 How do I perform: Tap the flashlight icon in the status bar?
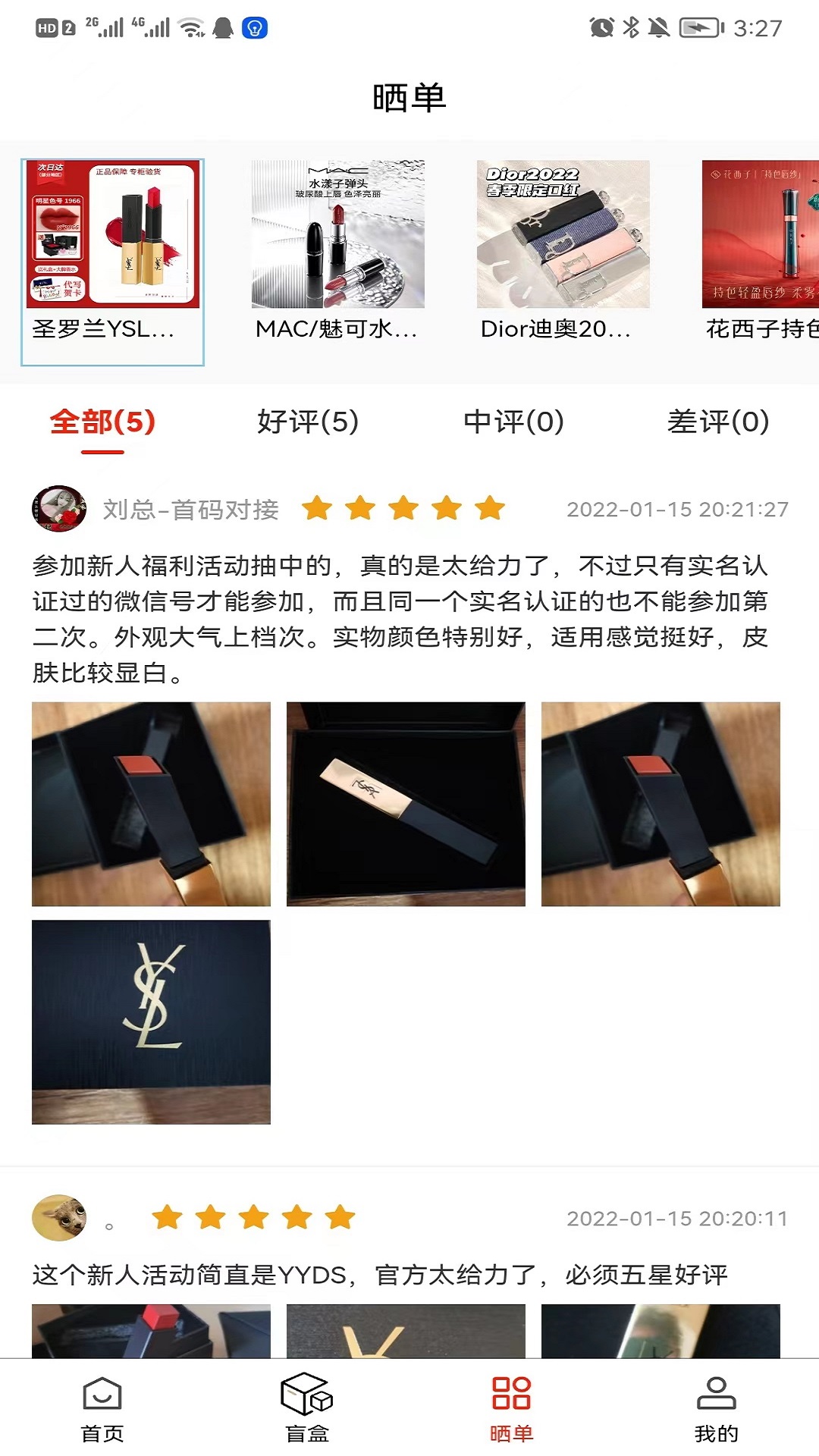click(254, 29)
